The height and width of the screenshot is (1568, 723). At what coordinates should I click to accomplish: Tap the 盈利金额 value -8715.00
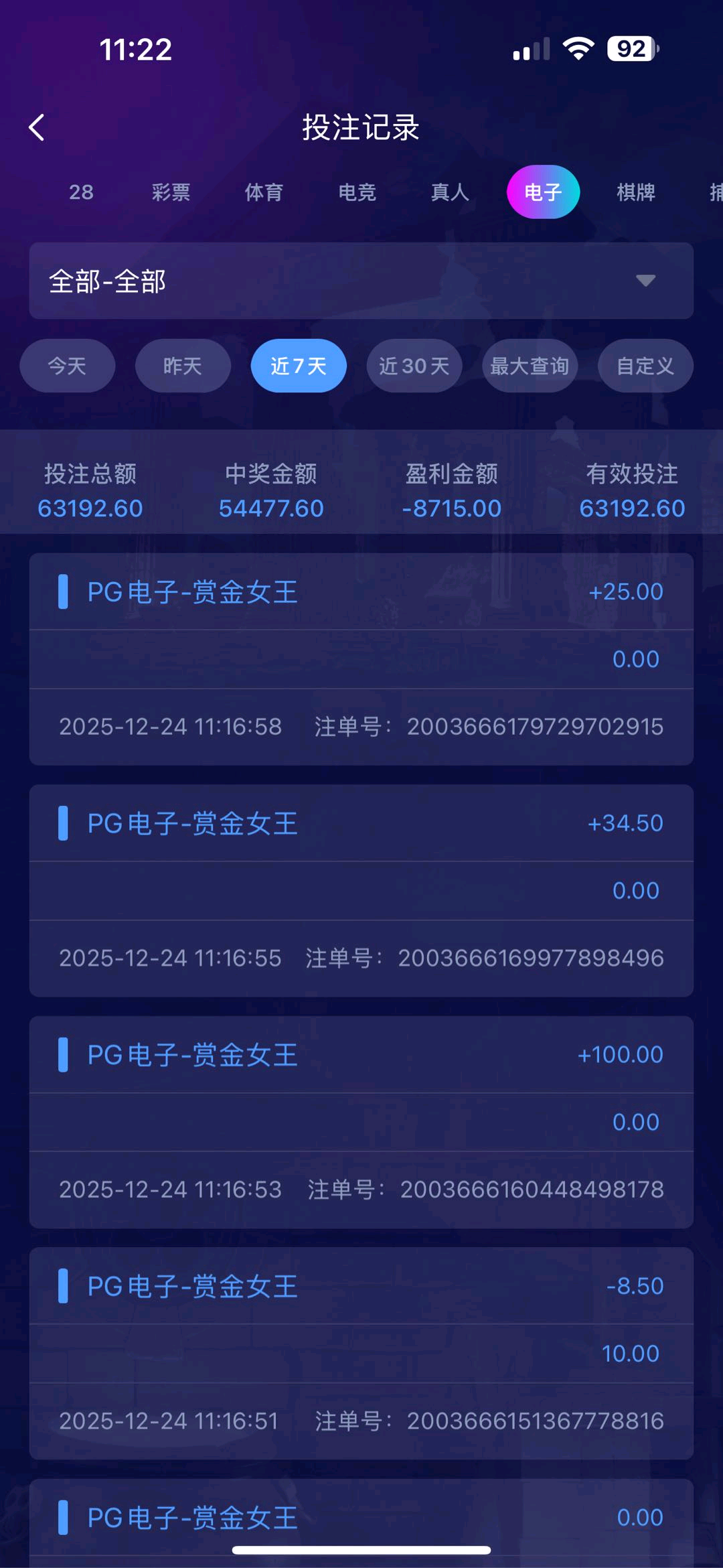coord(451,508)
